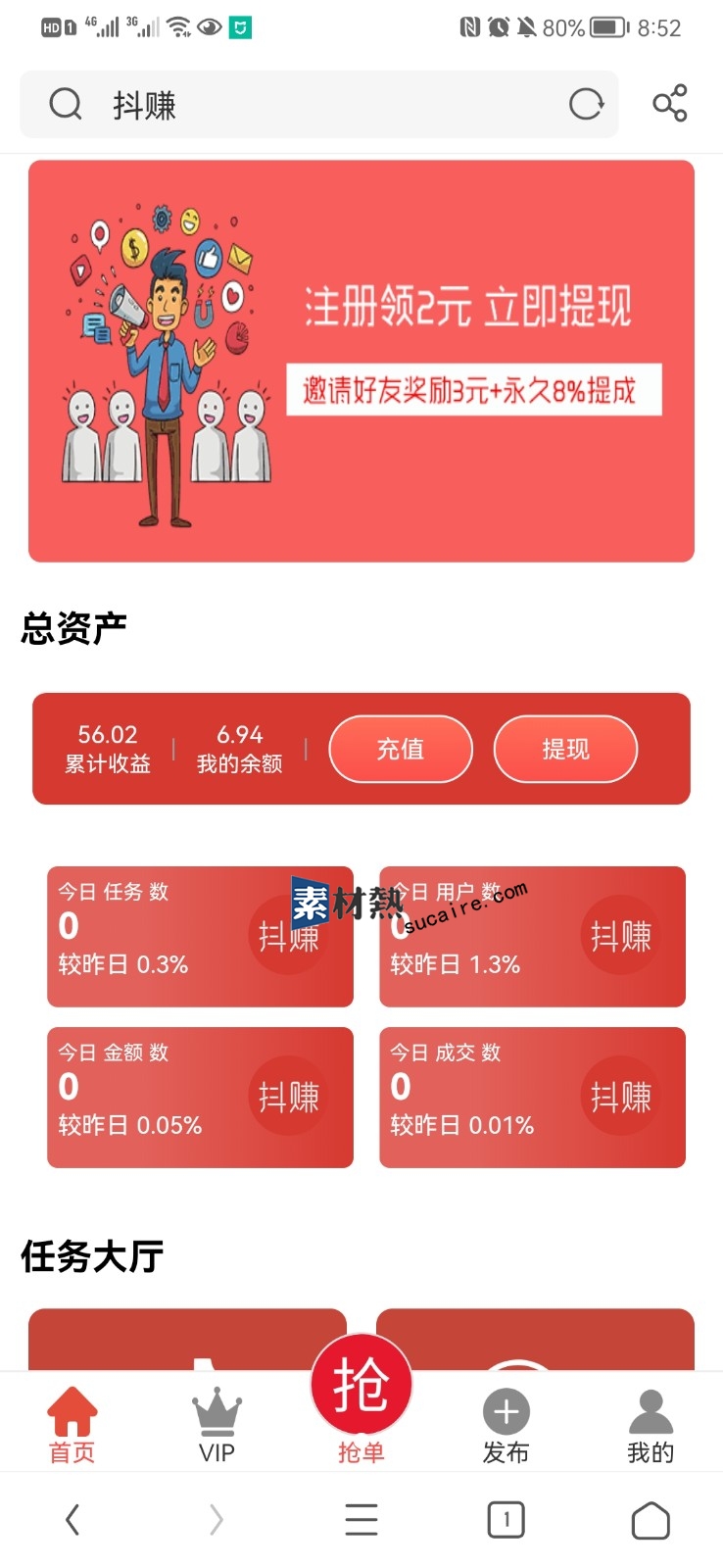Go to the browser home page
Screen dimensions: 723x1568
point(651,1520)
